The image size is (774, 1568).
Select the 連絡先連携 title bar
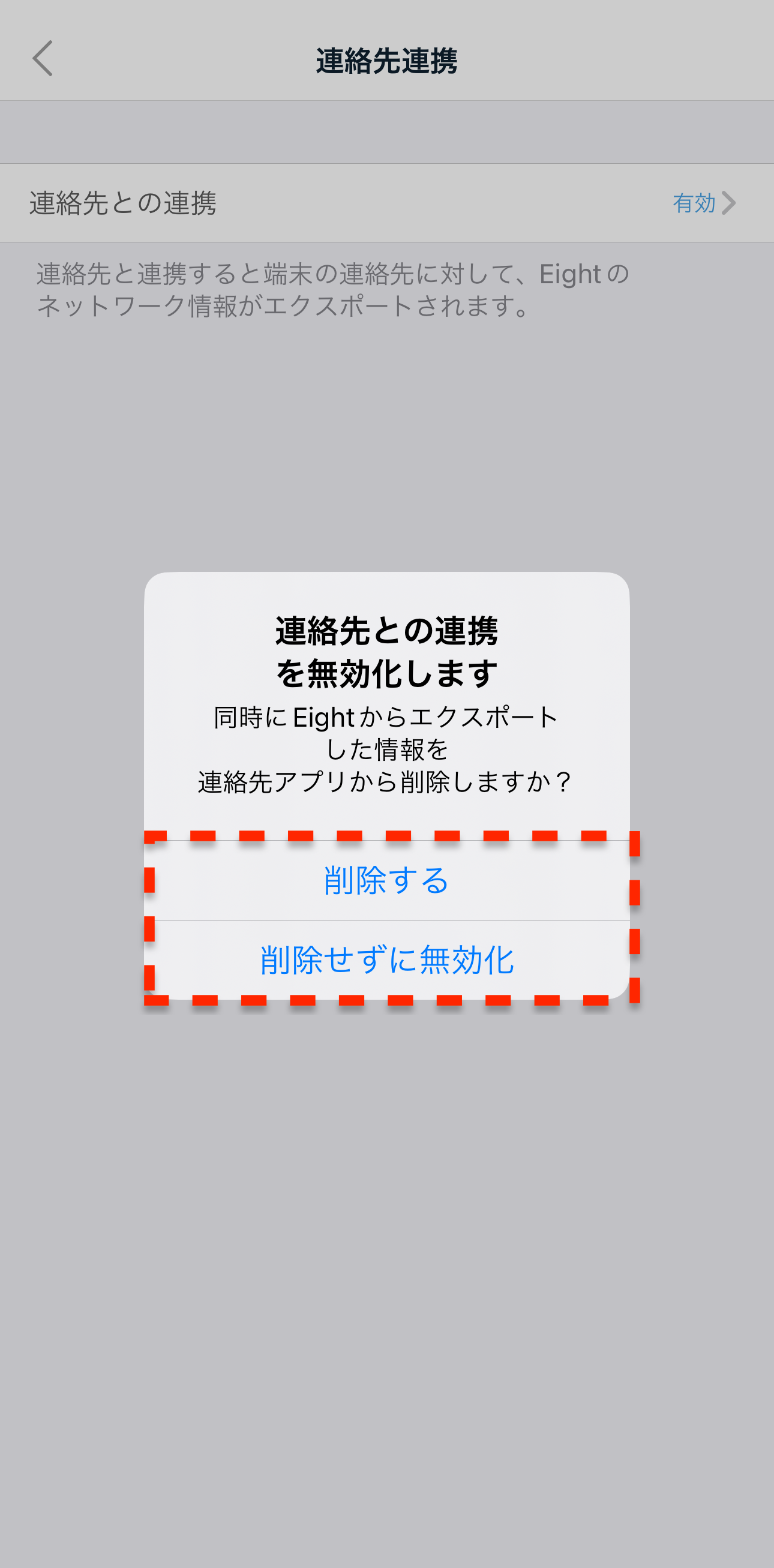click(x=387, y=57)
